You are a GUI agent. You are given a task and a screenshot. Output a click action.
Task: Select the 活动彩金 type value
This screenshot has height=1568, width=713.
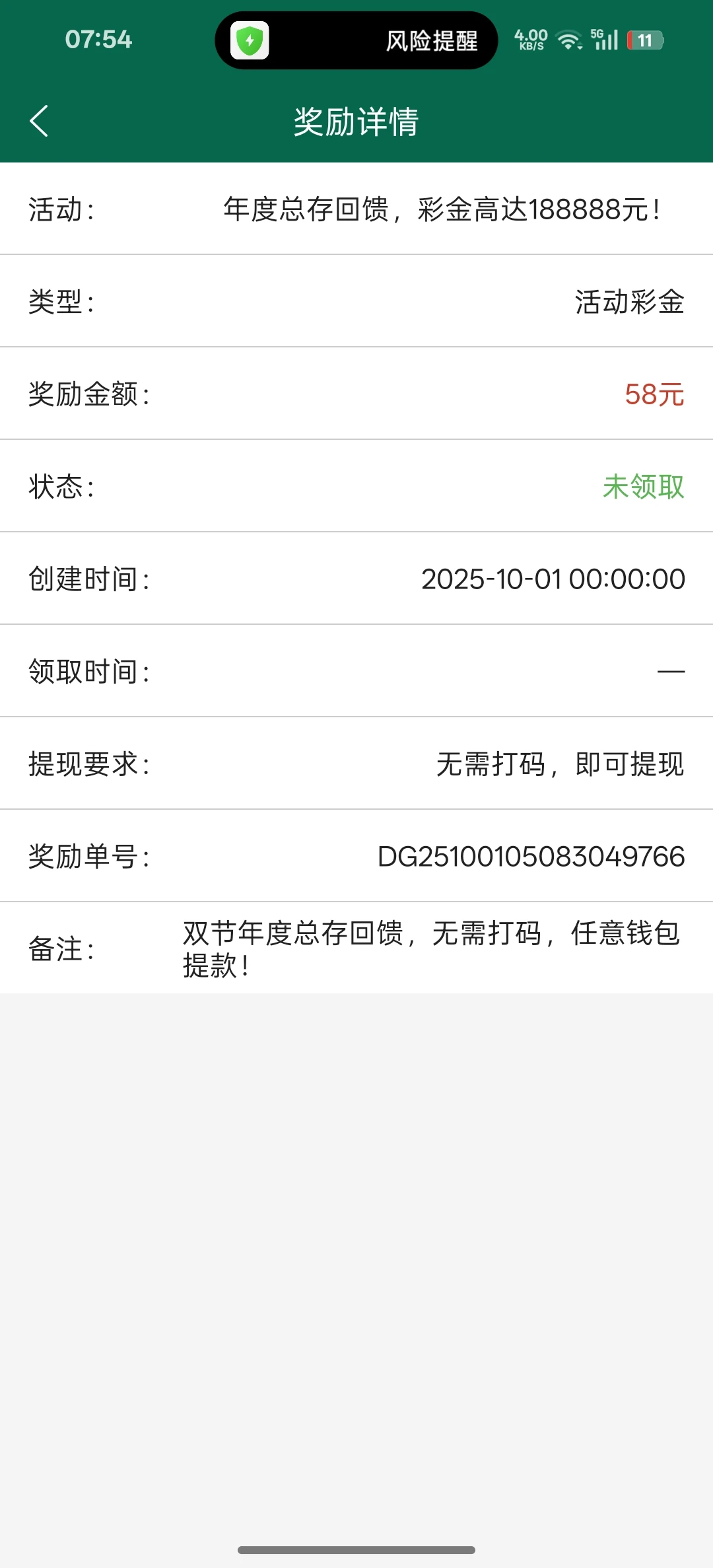pos(629,301)
